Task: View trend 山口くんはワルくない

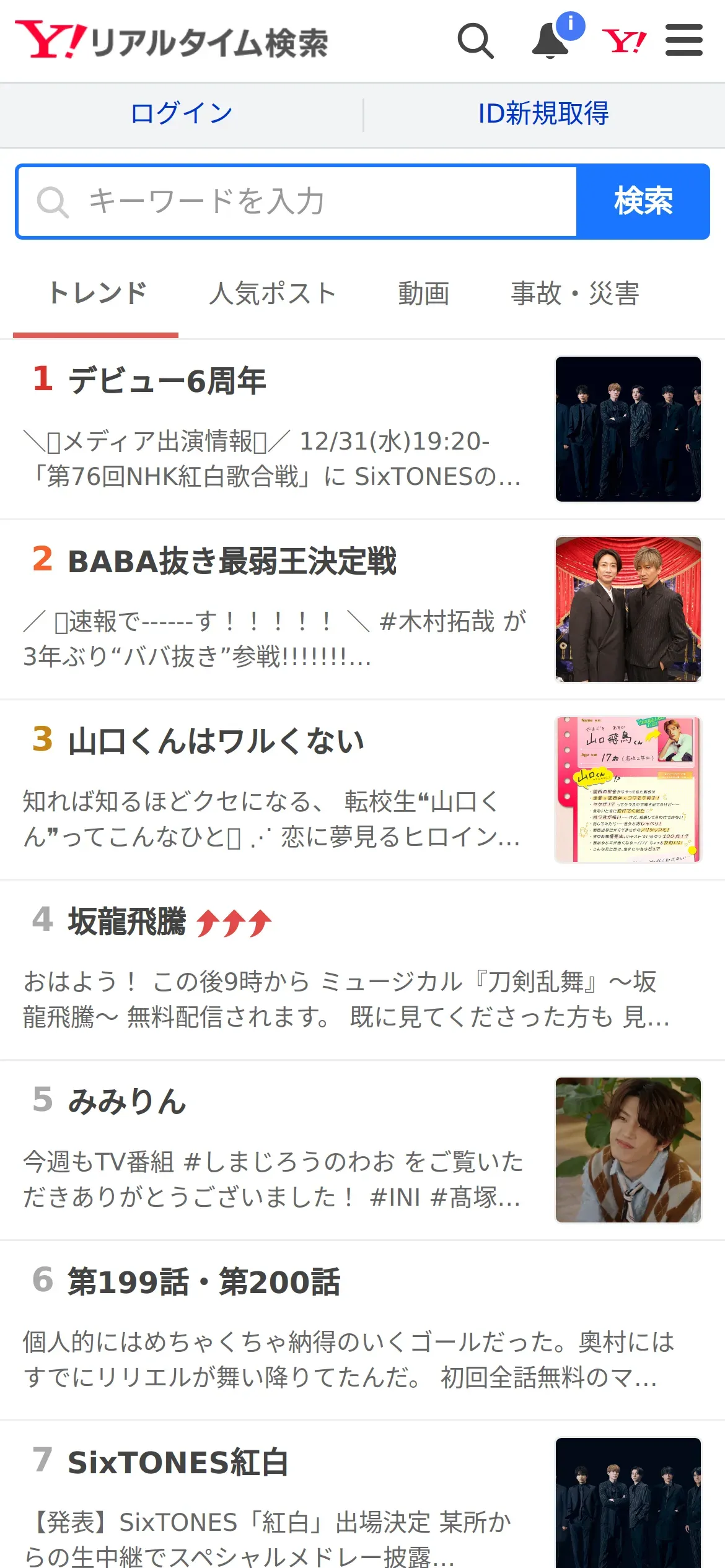Action: click(216, 741)
